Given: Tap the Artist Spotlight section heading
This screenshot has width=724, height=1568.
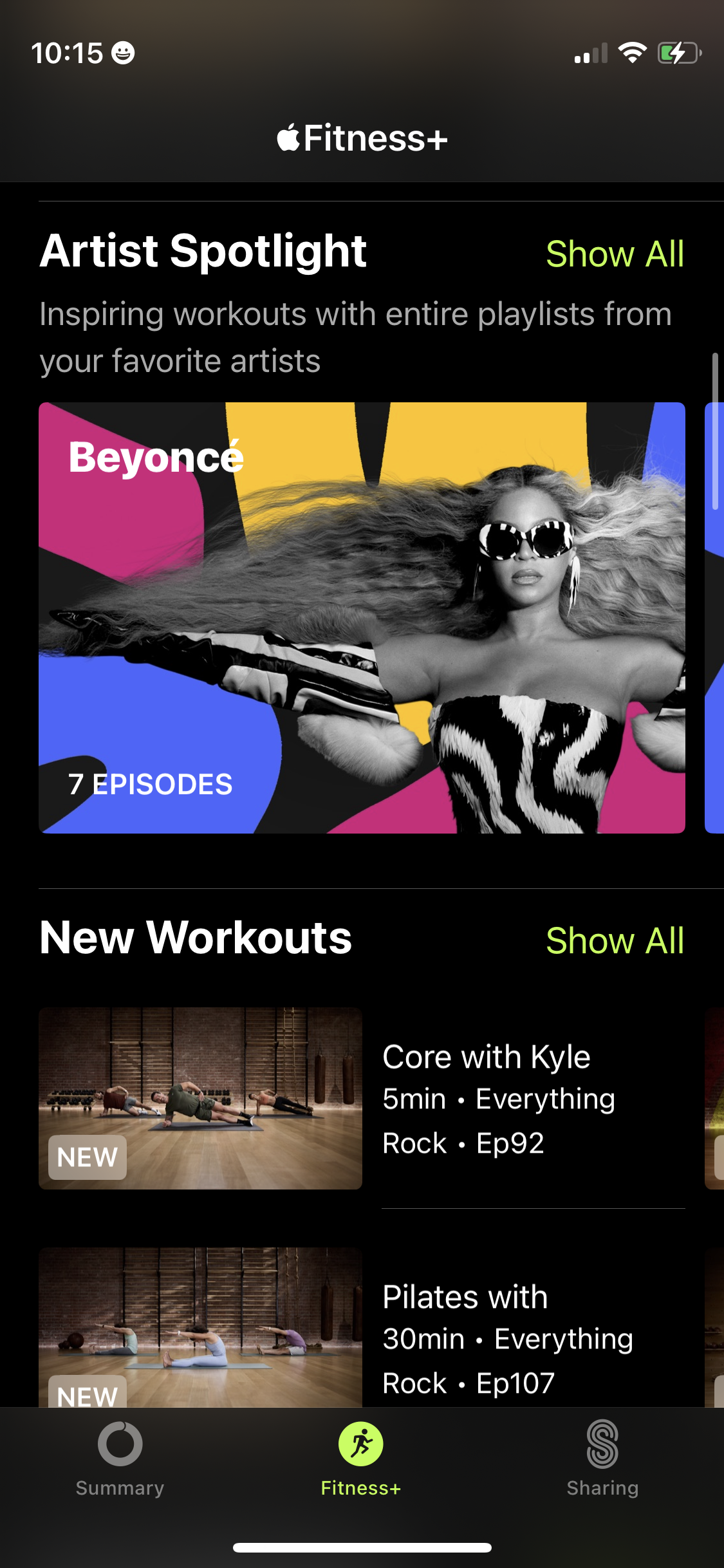Looking at the screenshot, I should [x=203, y=252].
